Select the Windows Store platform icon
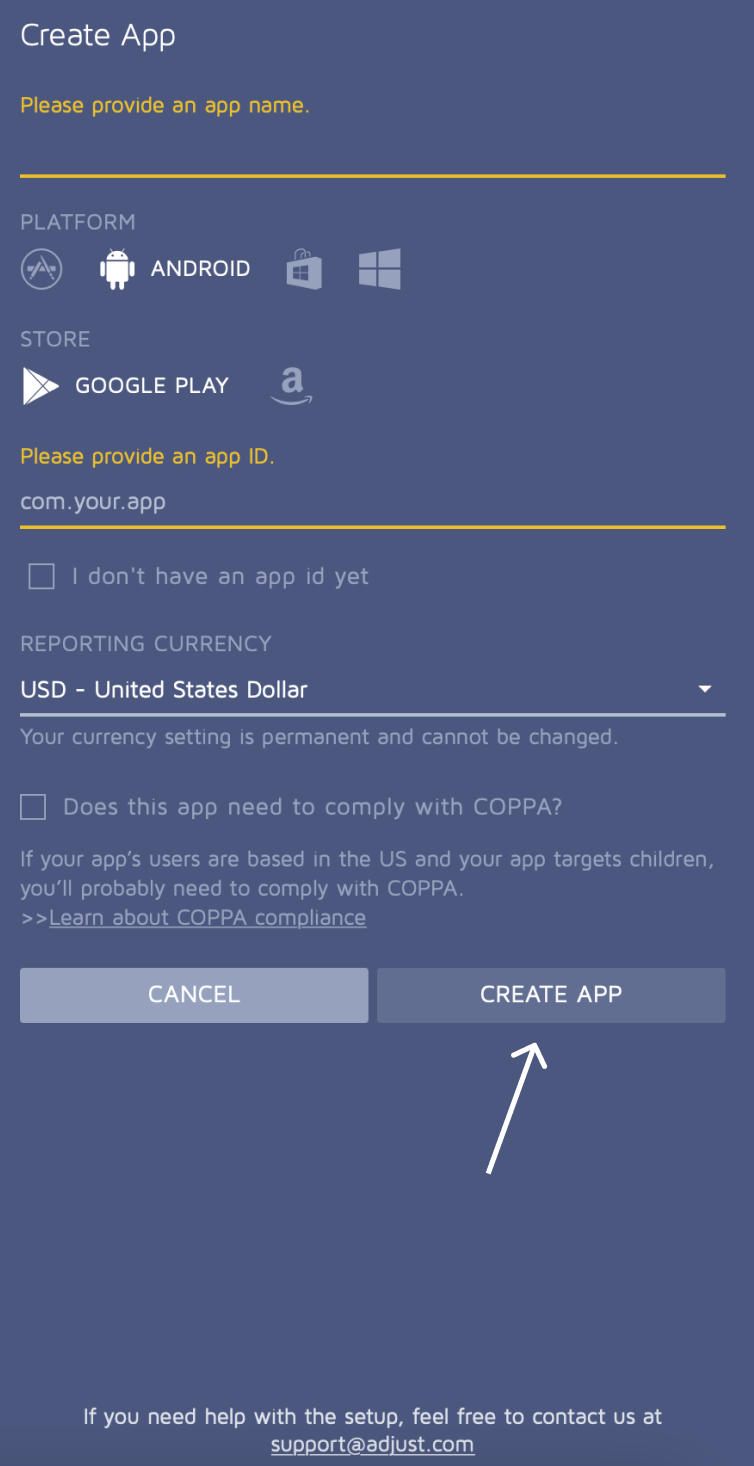The width and height of the screenshot is (754, 1466). [304, 269]
